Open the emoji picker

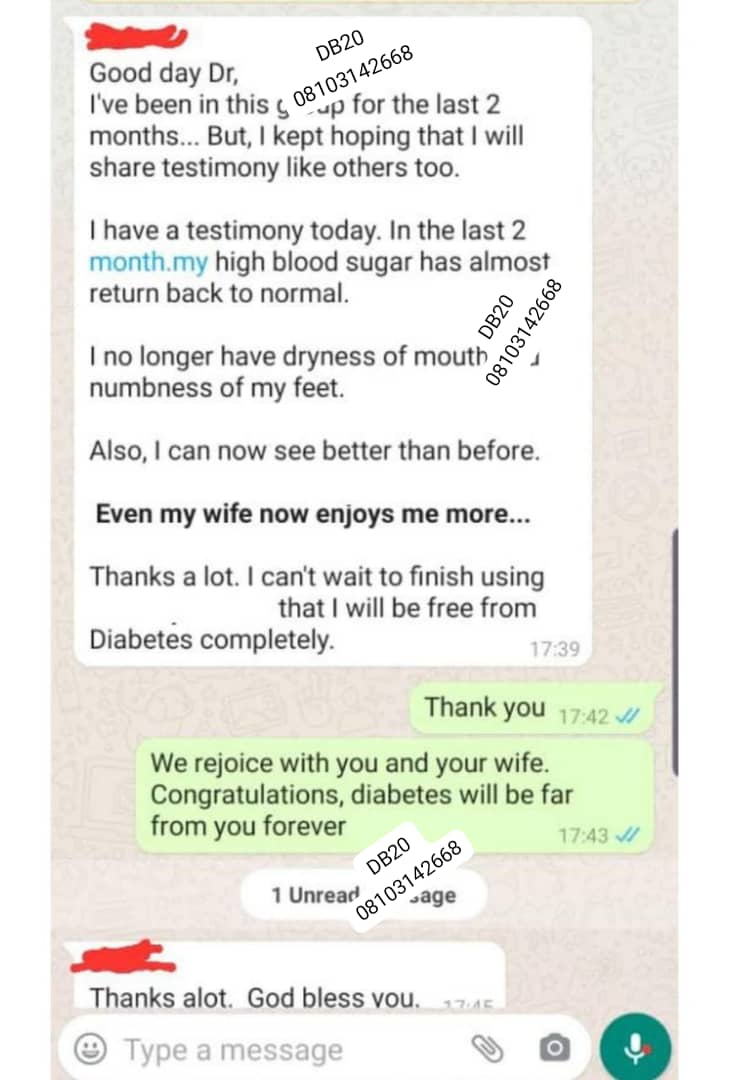pos(91,1049)
